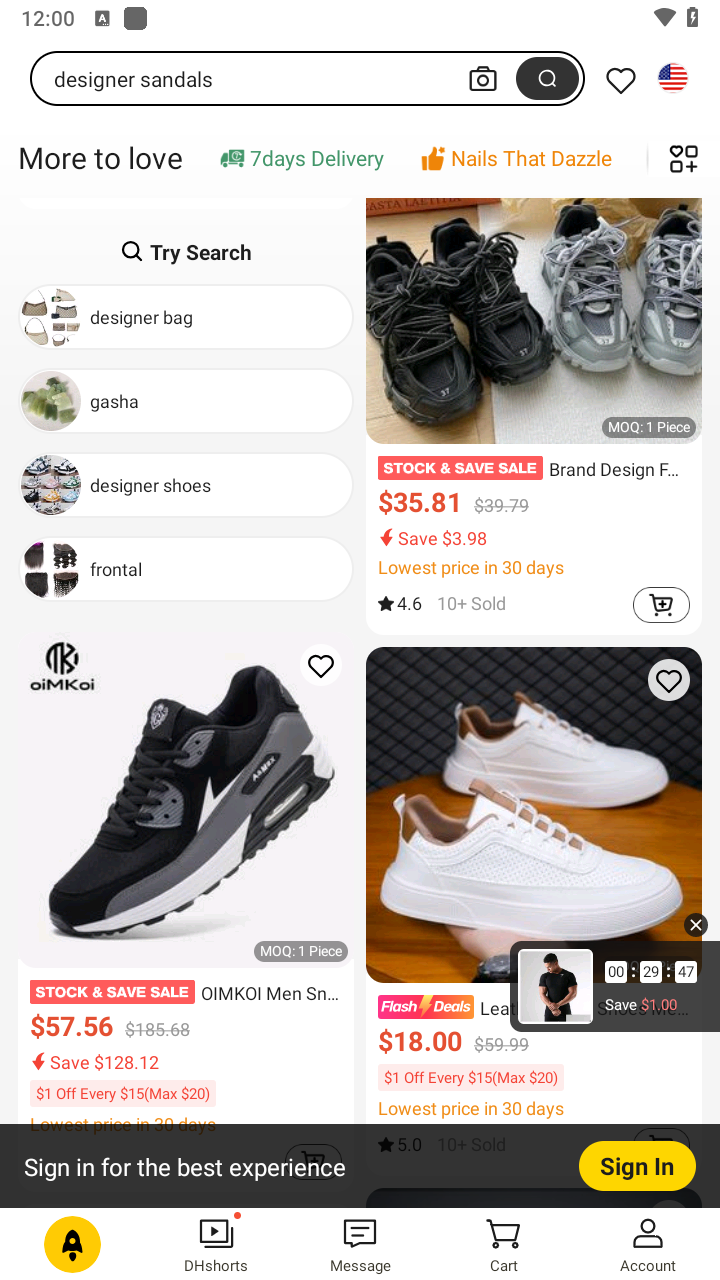
Task: Select the gasha search suggestion
Action: point(186,402)
